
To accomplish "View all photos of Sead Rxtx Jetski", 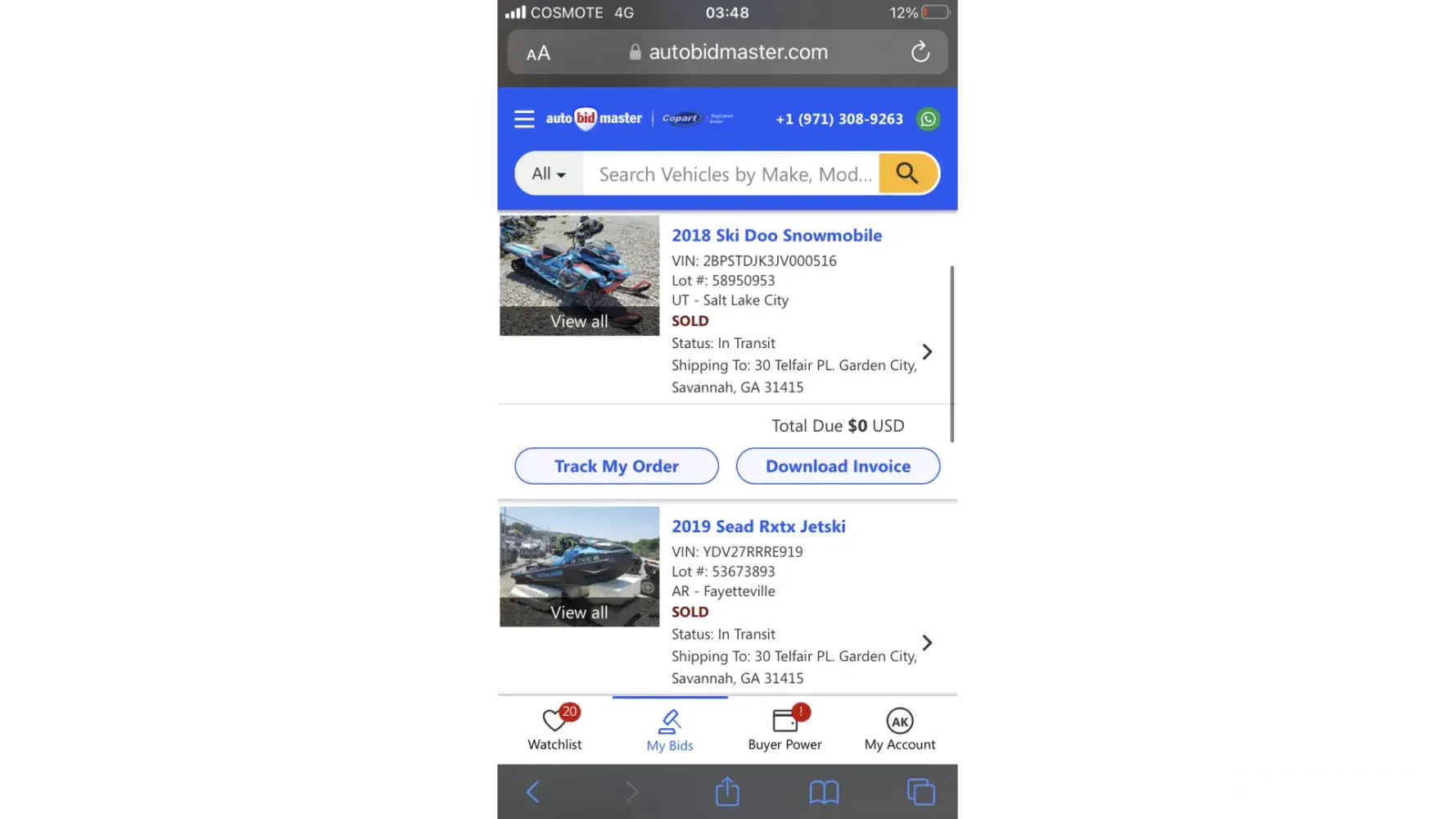I will click(579, 612).
